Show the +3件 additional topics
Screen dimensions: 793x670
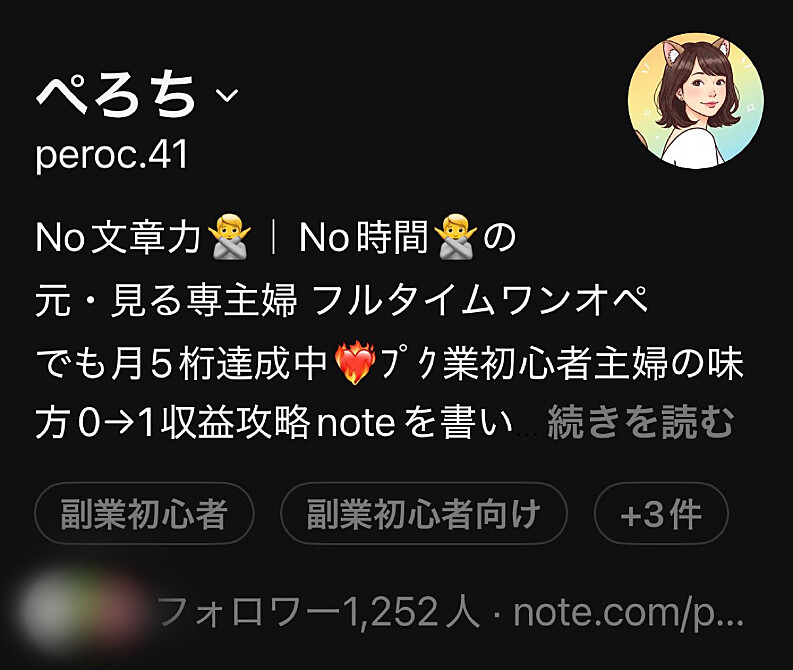[661, 515]
